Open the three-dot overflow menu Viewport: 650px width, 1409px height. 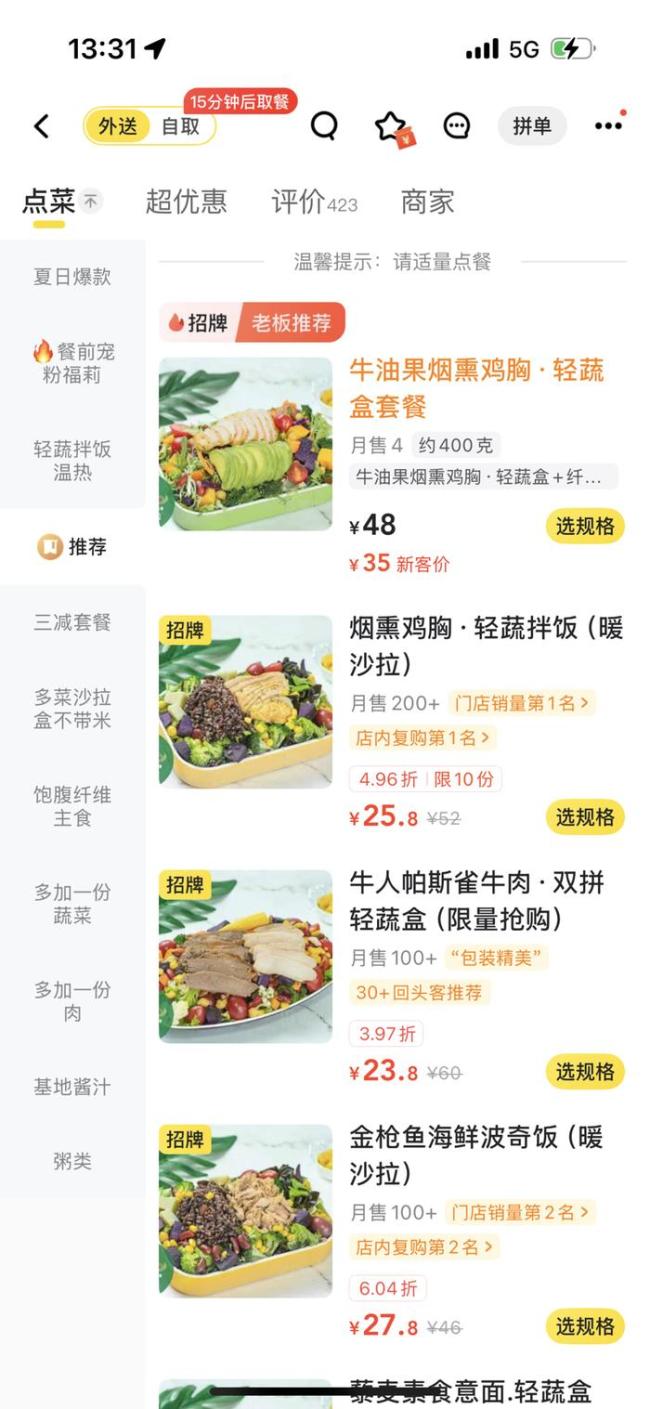point(608,126)
